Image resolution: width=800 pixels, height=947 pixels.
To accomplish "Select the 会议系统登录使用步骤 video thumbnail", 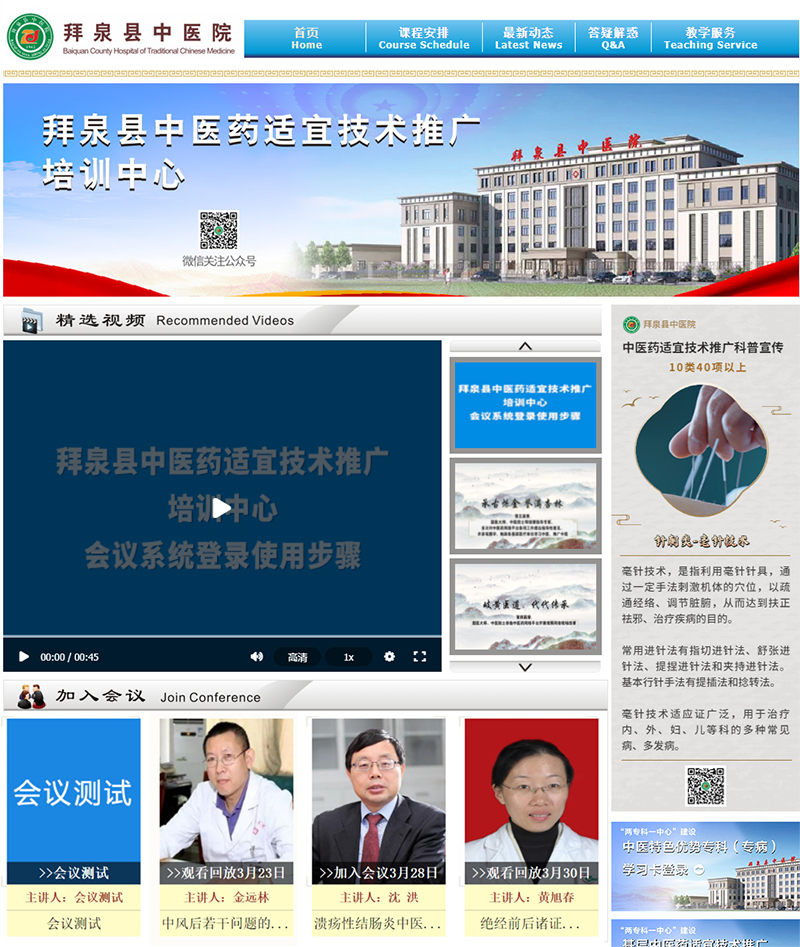I will (x=525, y=403).
